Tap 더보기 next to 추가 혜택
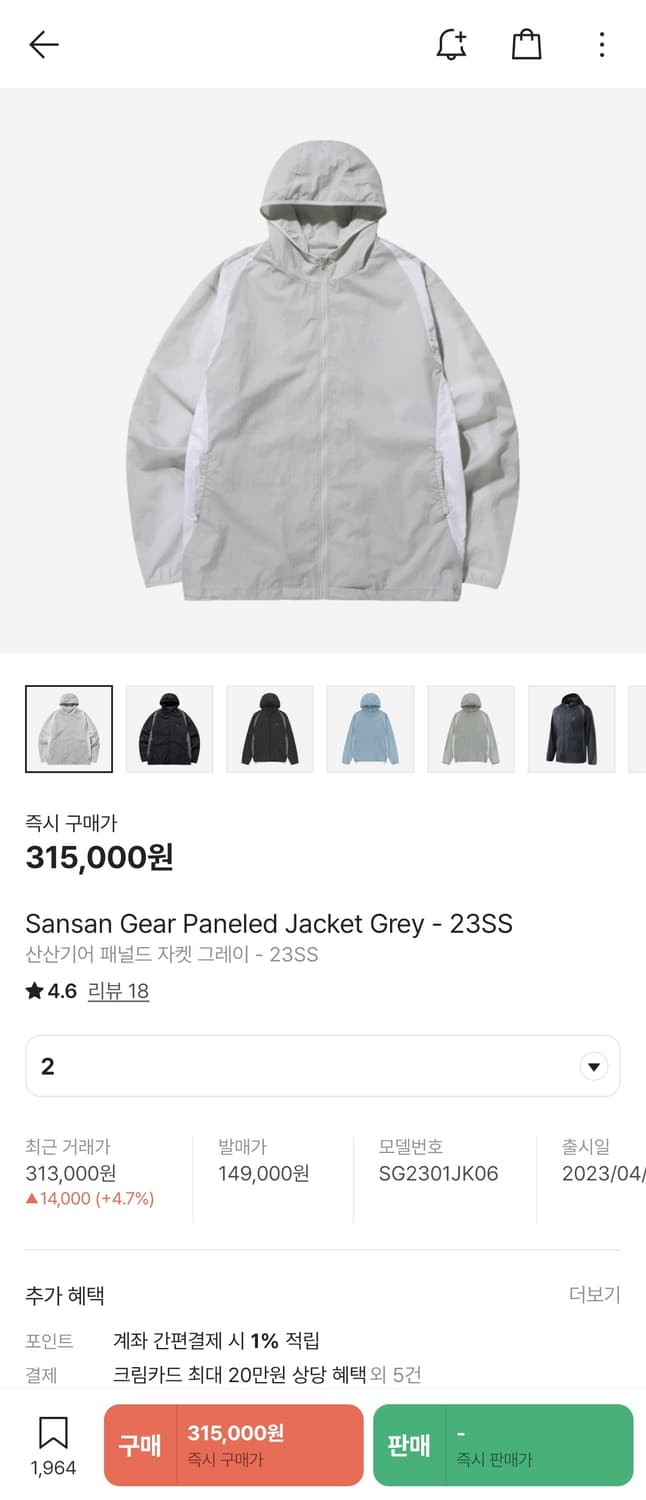646x1500 pixels. tap(594, 1295)
